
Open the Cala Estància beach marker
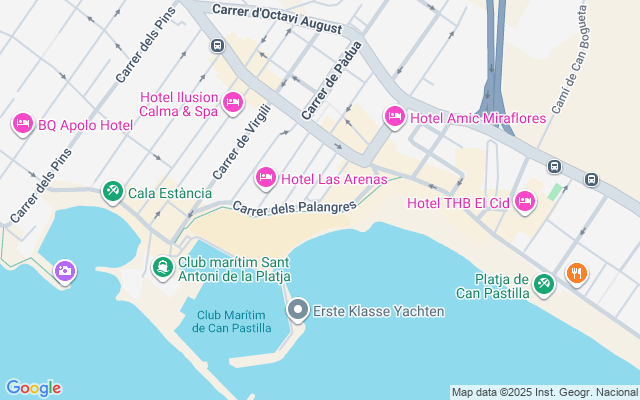(113, 191)
